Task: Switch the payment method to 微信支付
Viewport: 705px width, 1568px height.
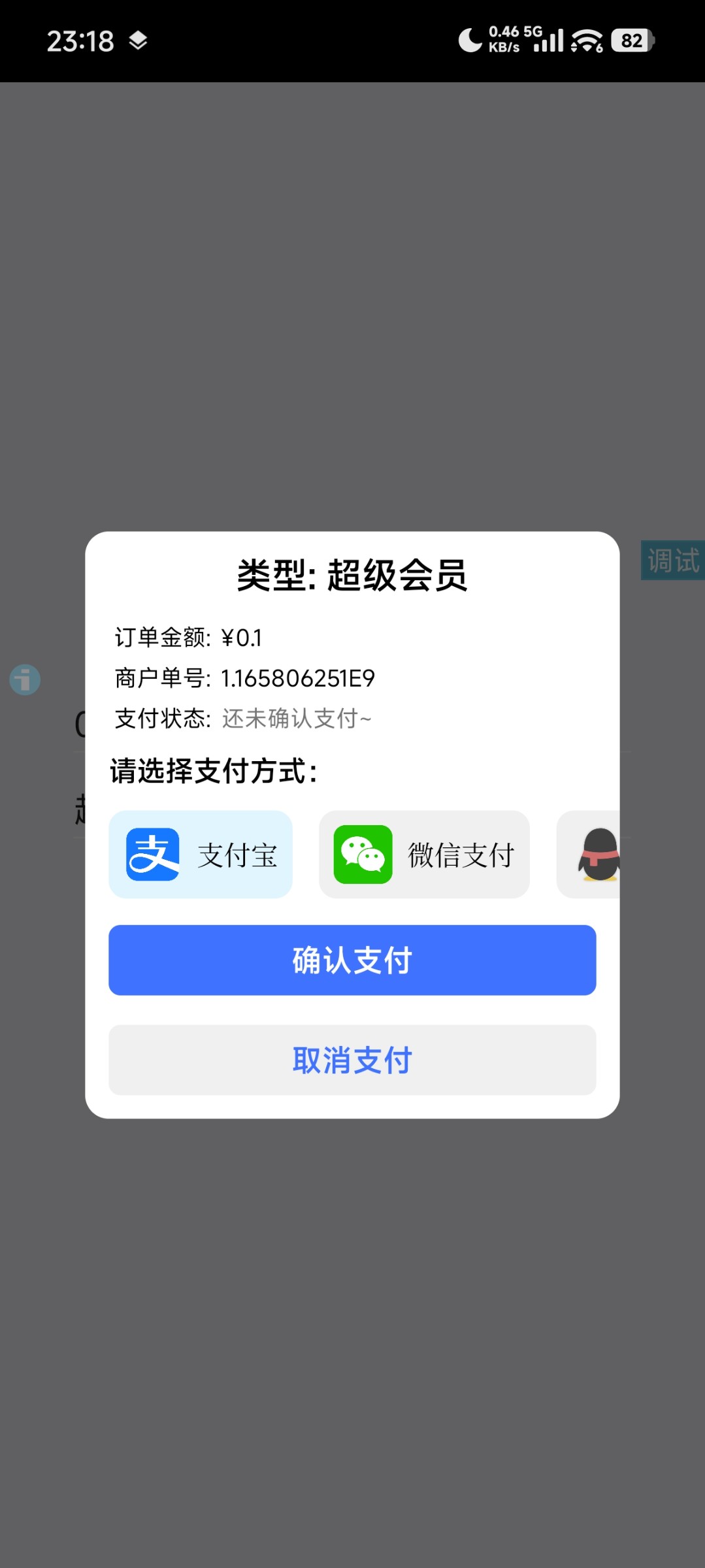Action: click(423, 854)
